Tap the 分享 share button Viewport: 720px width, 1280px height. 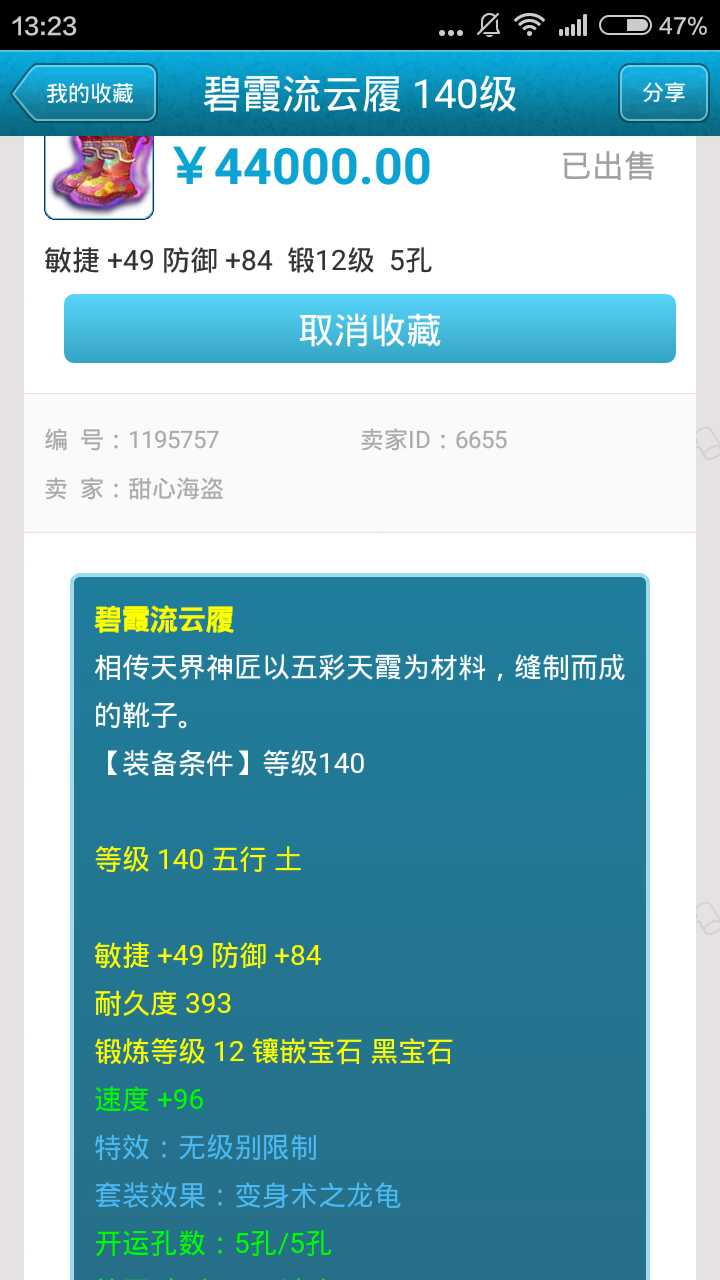pos(663,94)
